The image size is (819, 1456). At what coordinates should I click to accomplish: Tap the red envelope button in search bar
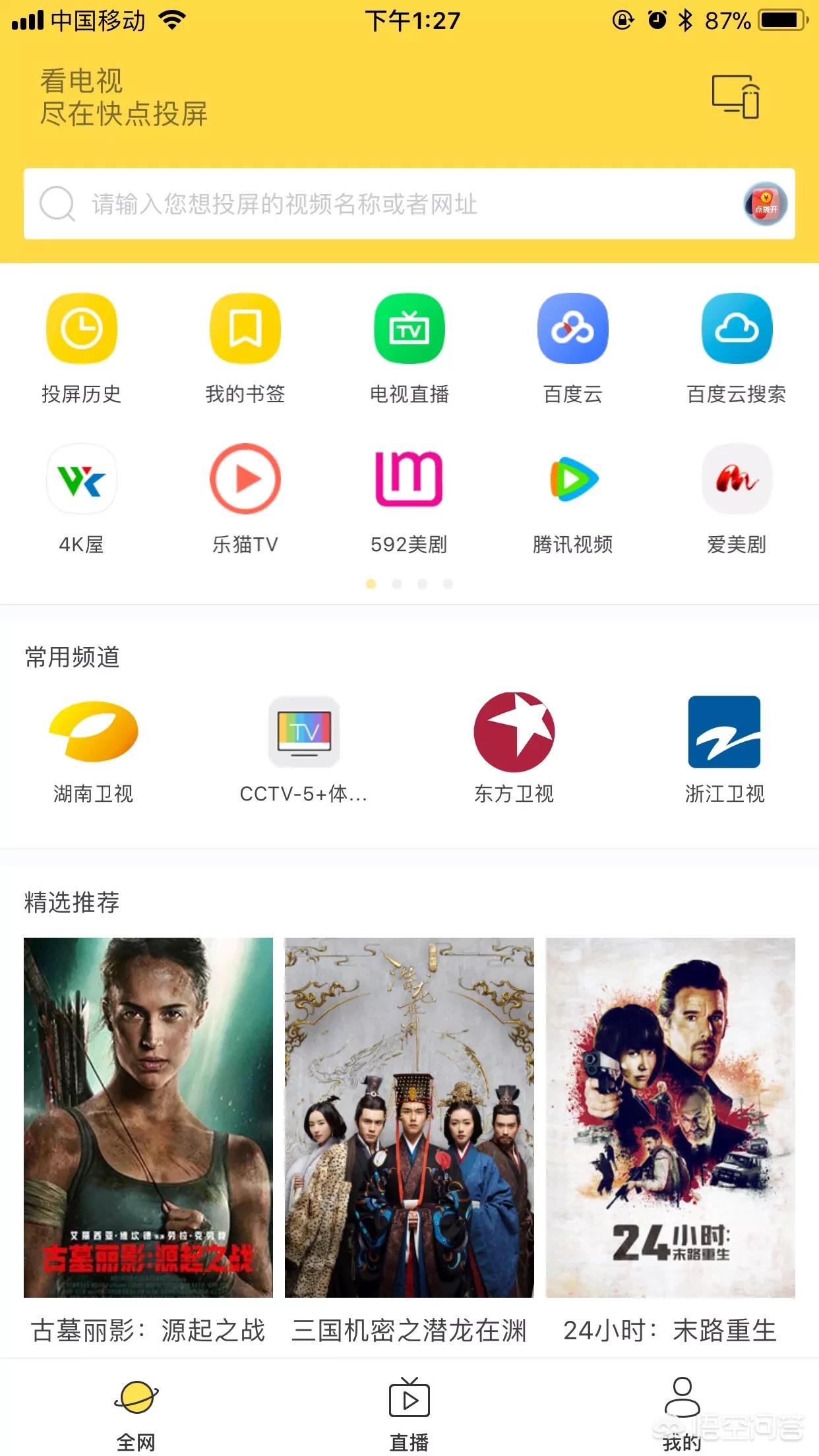765,203
